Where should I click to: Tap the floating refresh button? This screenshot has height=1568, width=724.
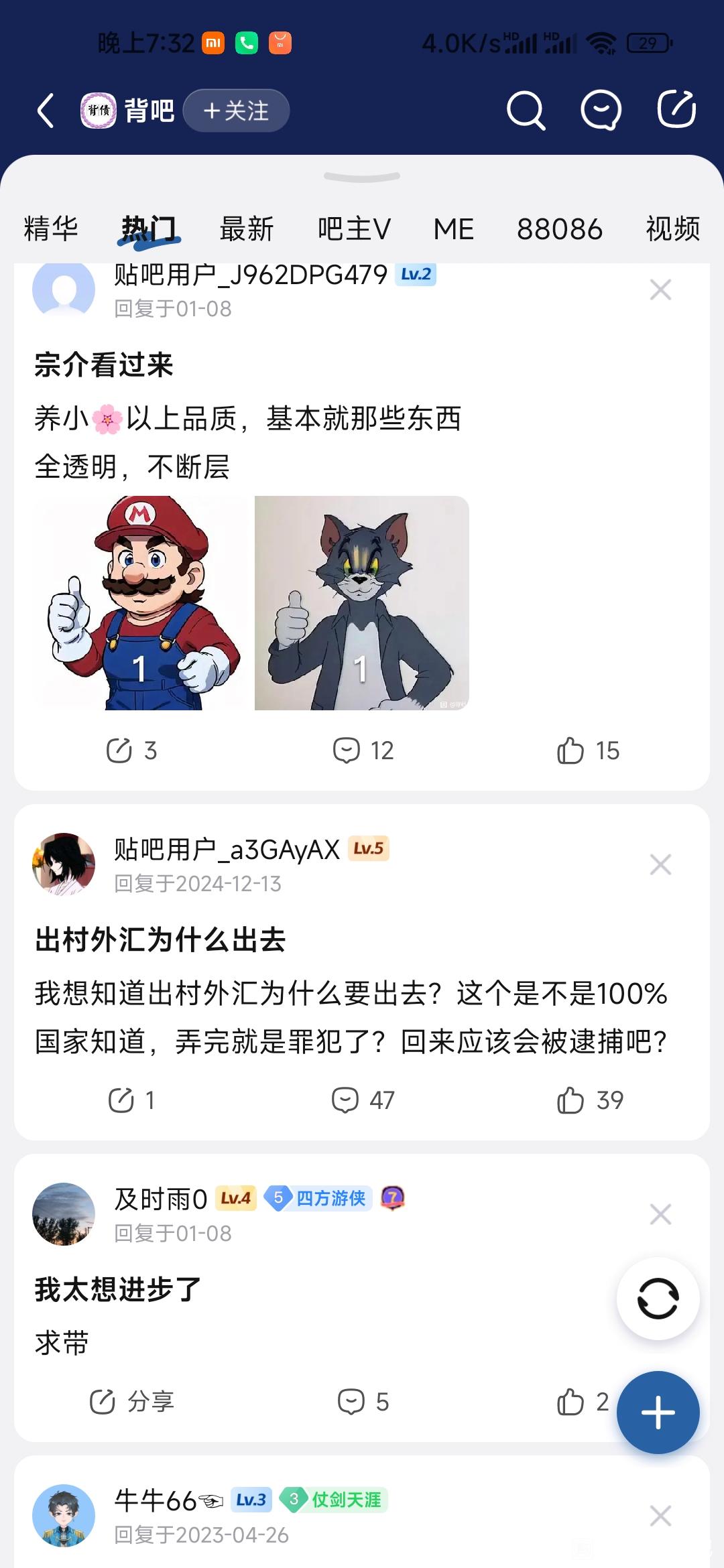(658, 1299)
